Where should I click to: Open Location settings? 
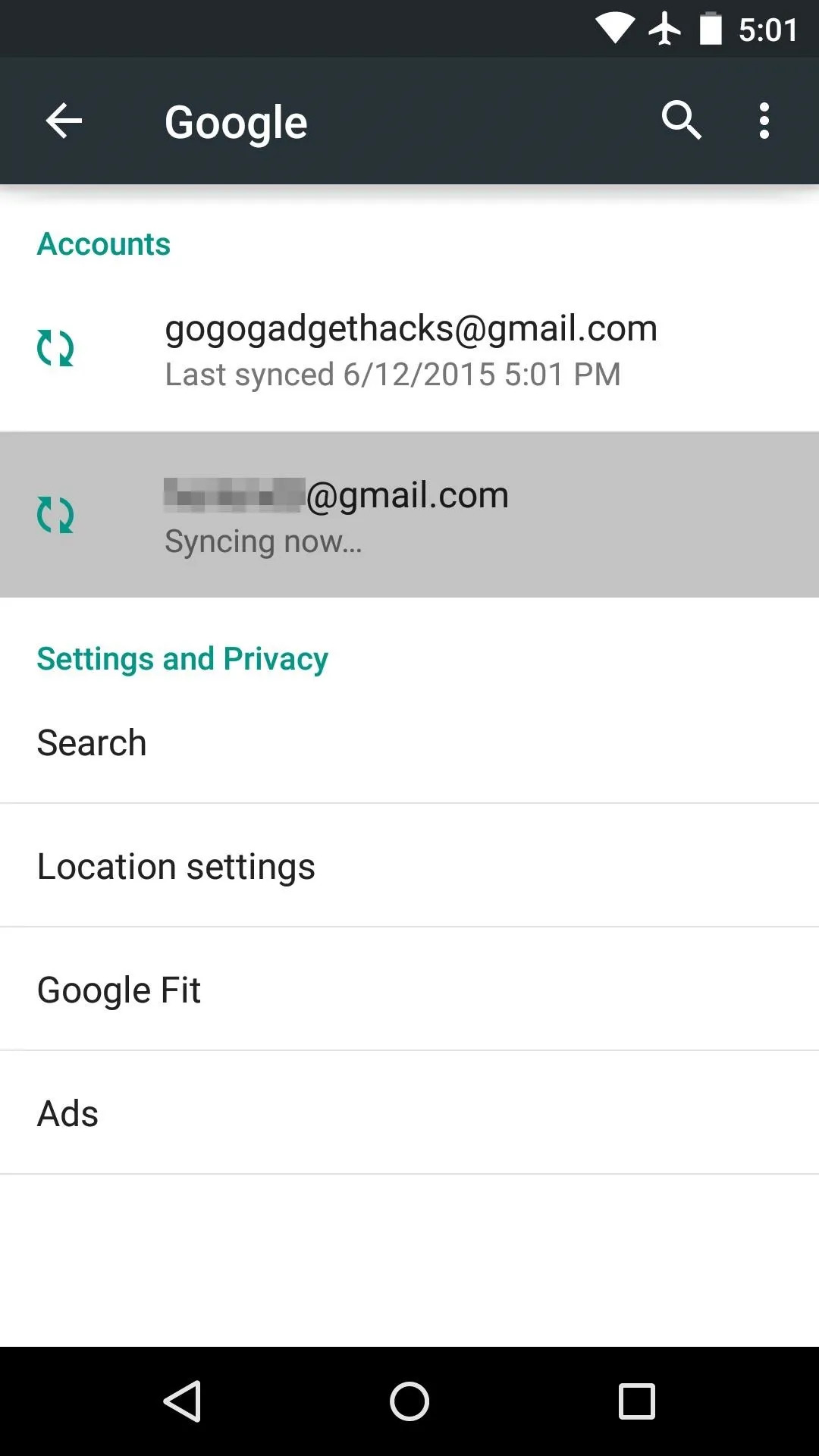[x=409, y=866]
